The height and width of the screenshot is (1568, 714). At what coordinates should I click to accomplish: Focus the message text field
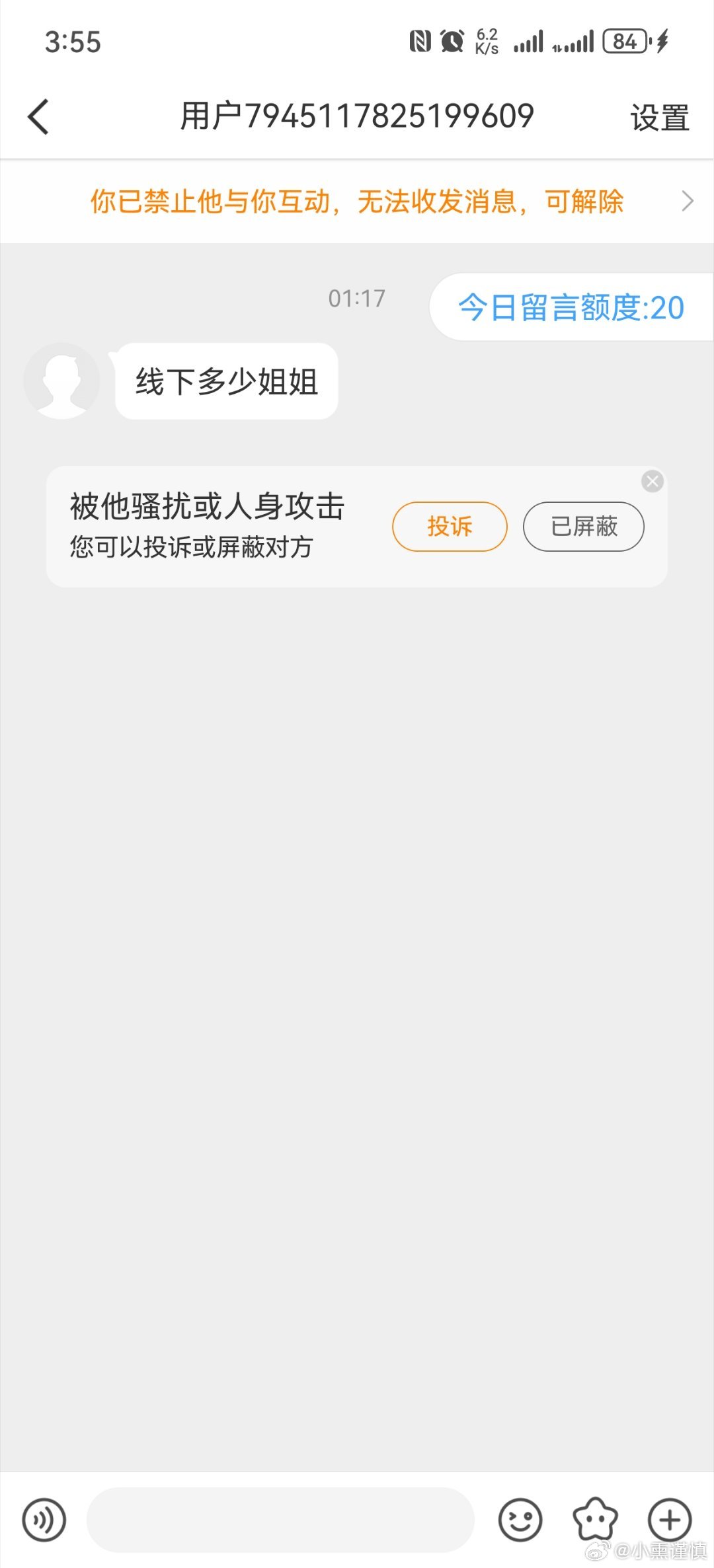click(280, 1520)
